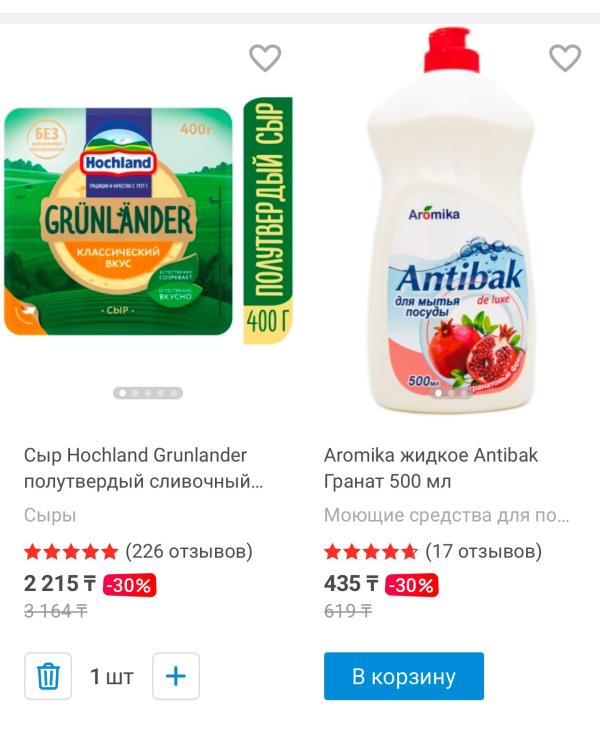Remove Hochland cheese from the cart
Viewport: 600px width, 731px height.
(48, 677)
